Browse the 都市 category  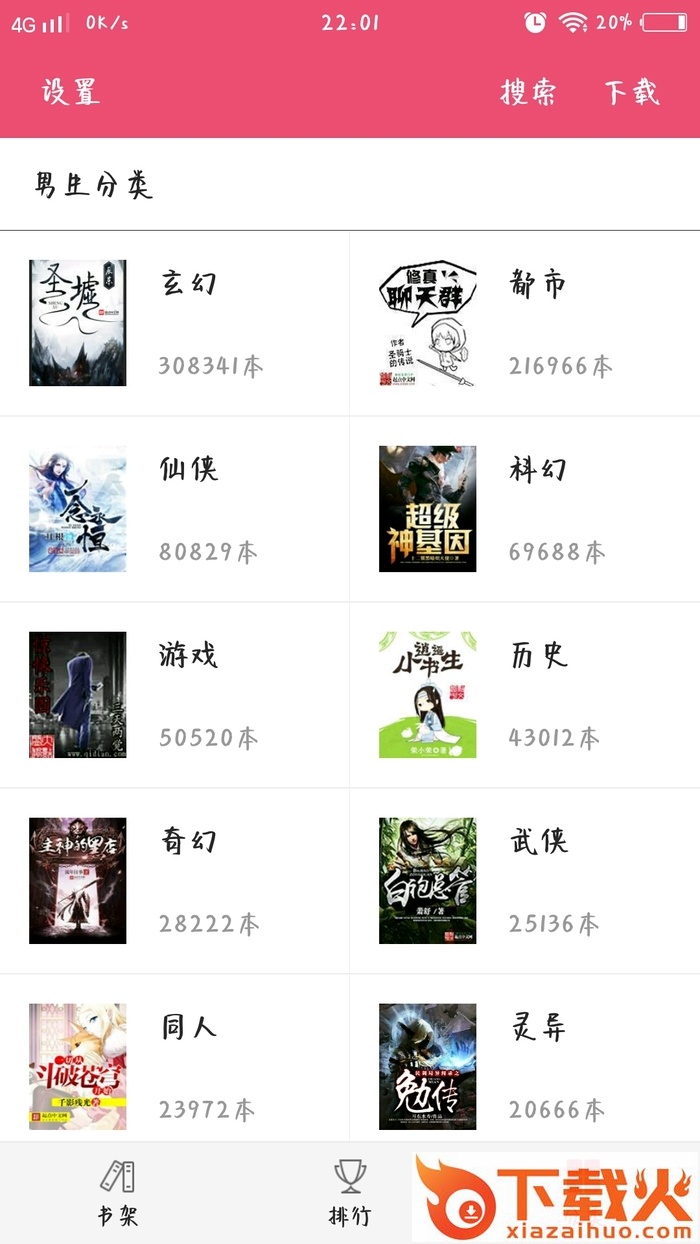pos(525,323)
